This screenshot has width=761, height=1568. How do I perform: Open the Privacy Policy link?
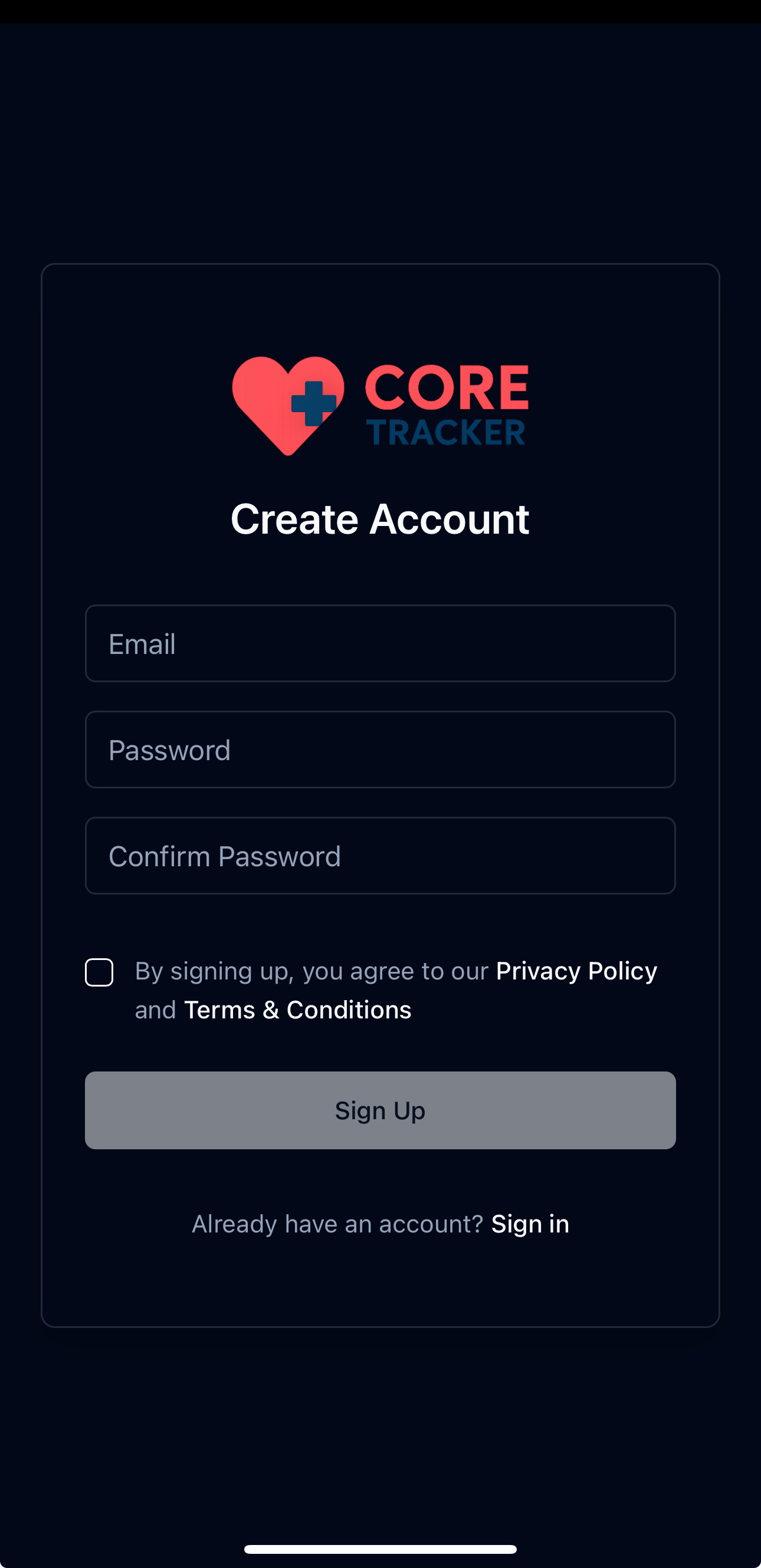576,971
